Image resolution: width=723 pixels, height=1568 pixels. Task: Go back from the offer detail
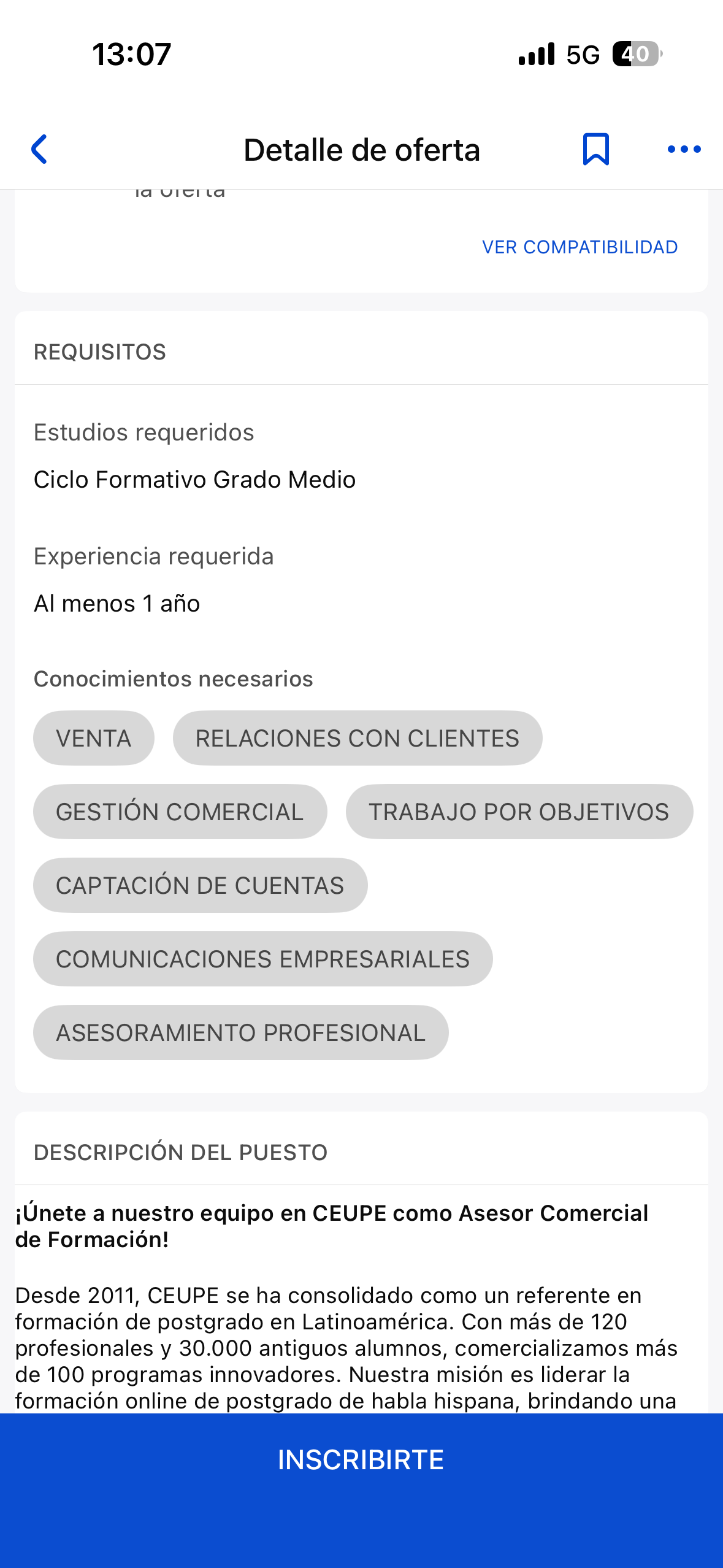click(40, 150)
